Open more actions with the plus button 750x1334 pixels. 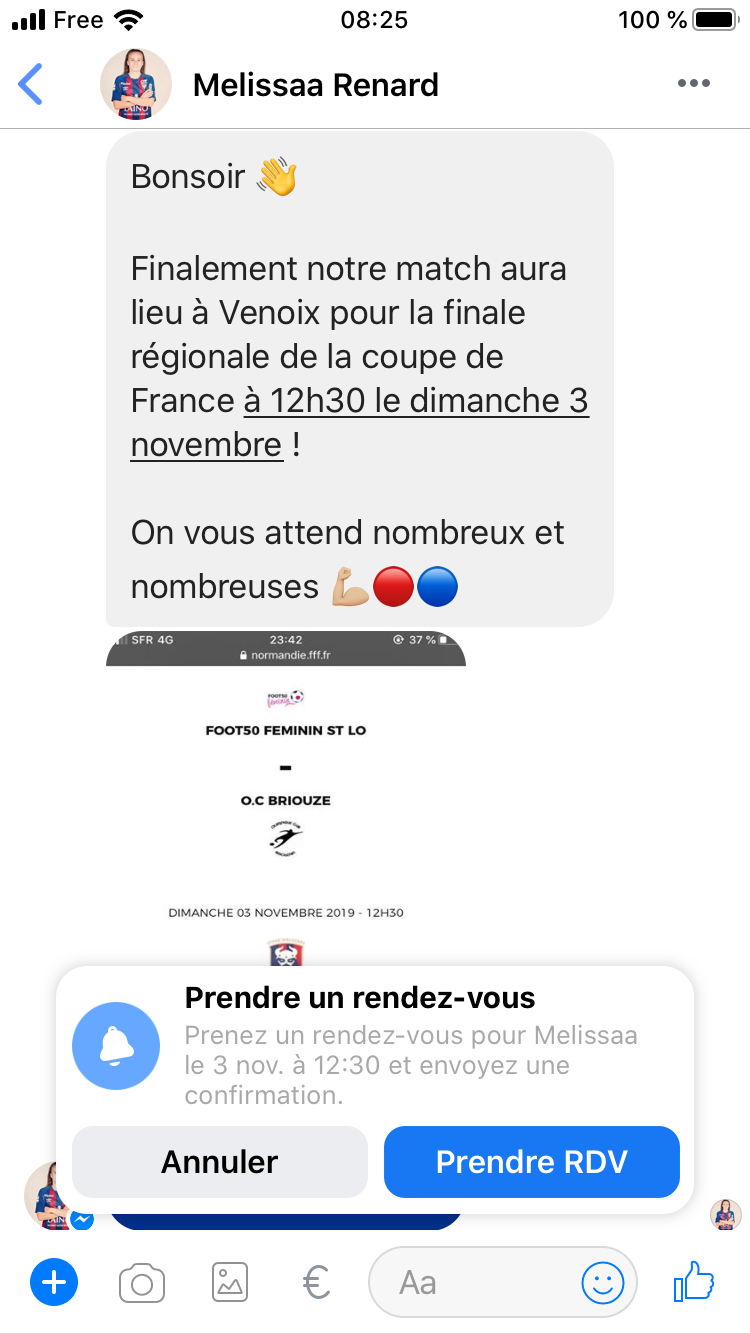click(54, 1282)
